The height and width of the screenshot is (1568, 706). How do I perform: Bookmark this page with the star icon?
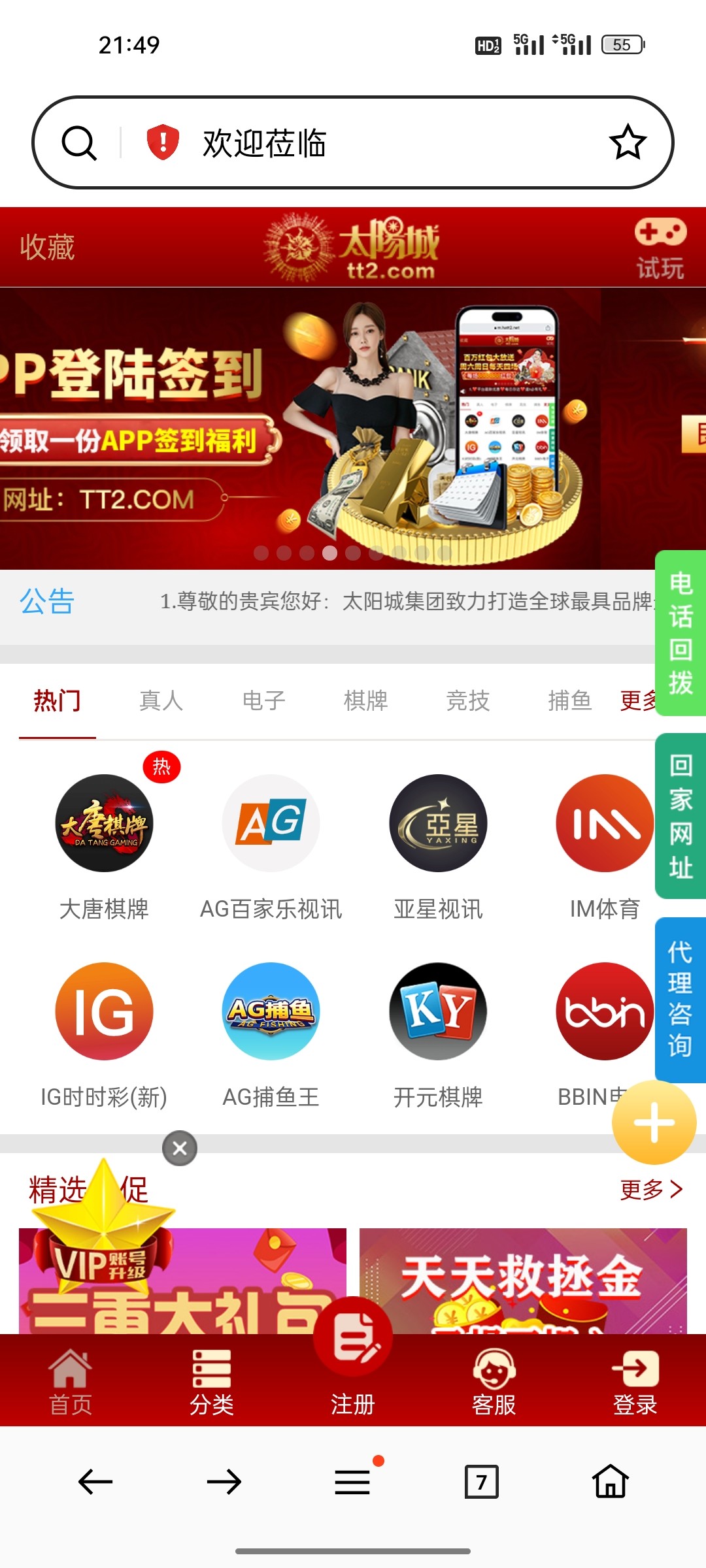[x=628, y=142]
